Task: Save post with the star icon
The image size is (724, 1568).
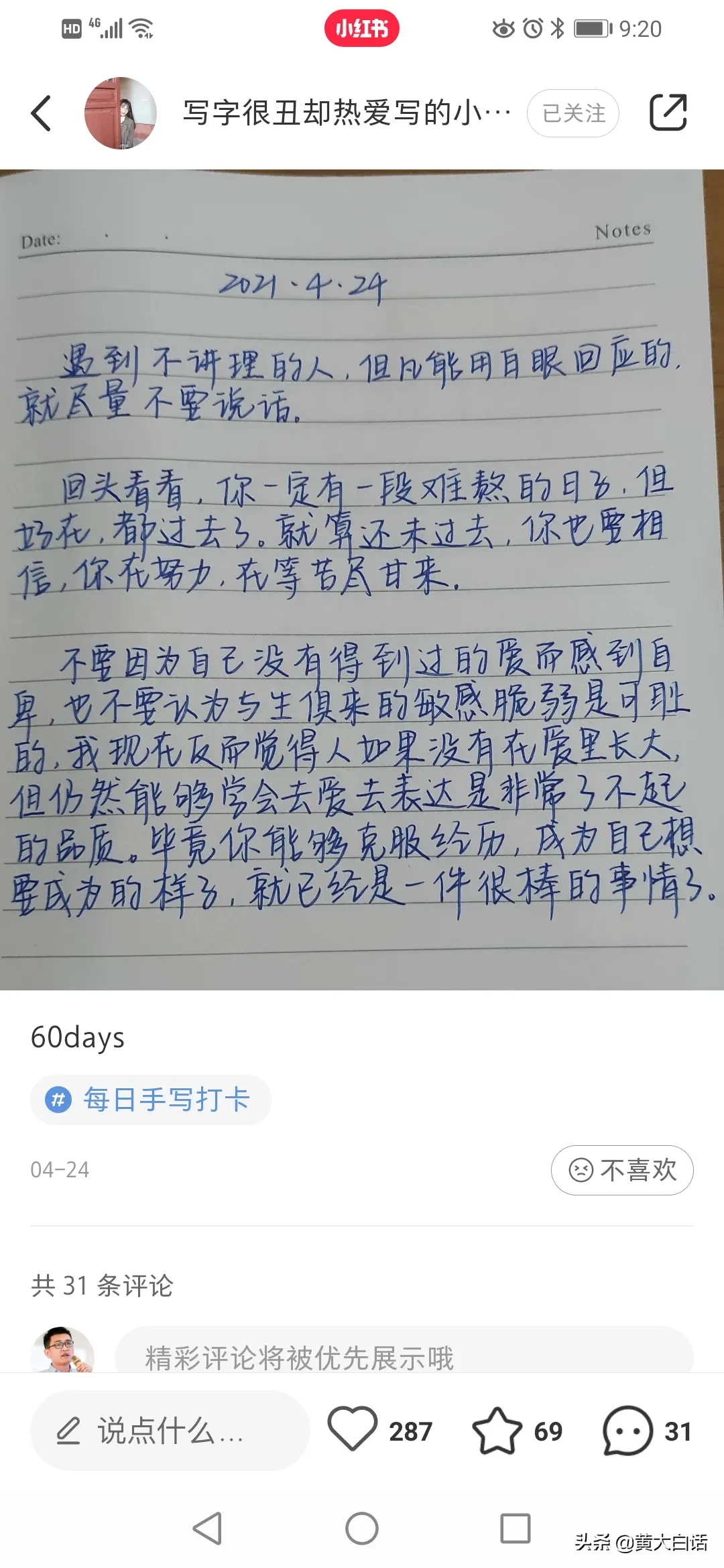Action: [x=497, y=1431]
